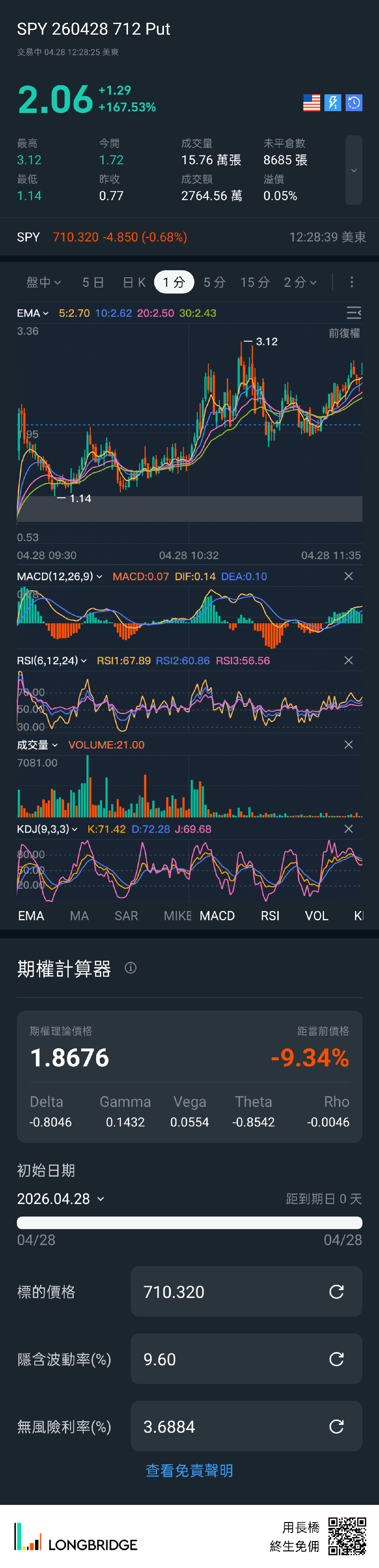The height and width of the screenshot is (1568, 379).
Task: Open the chart overflow menu
Action: [x=352, y=282]
